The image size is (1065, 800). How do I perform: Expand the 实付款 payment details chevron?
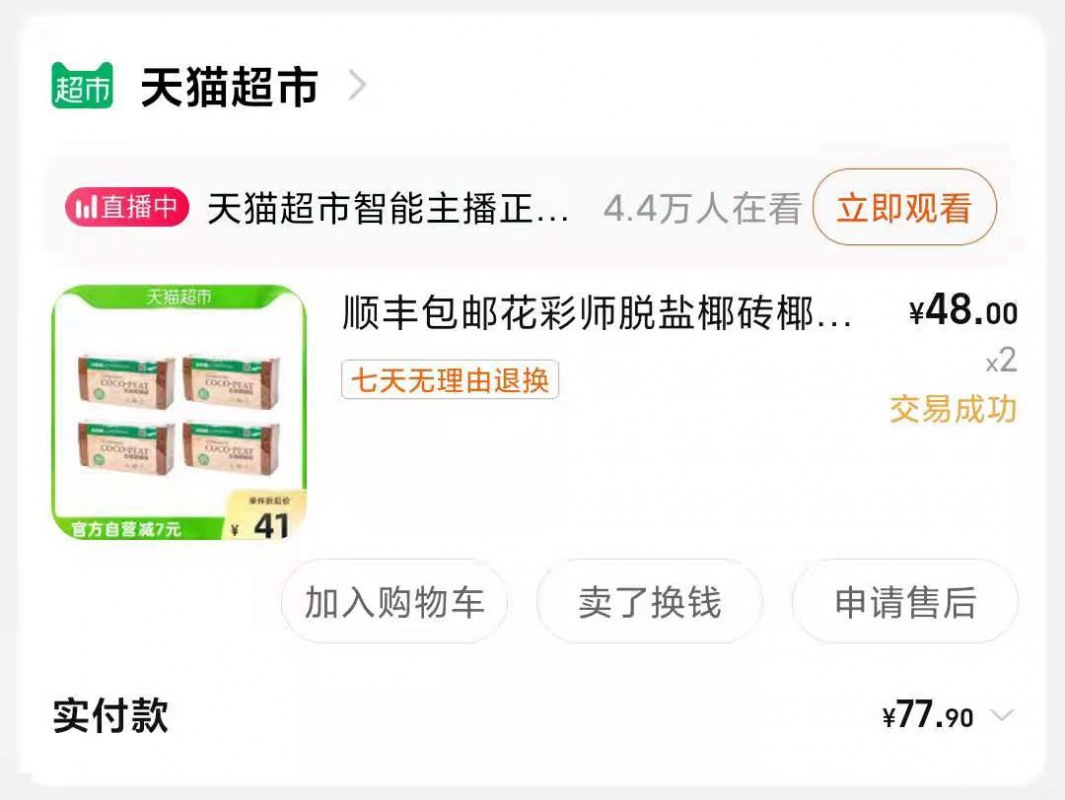click(x=1001, y=716)
